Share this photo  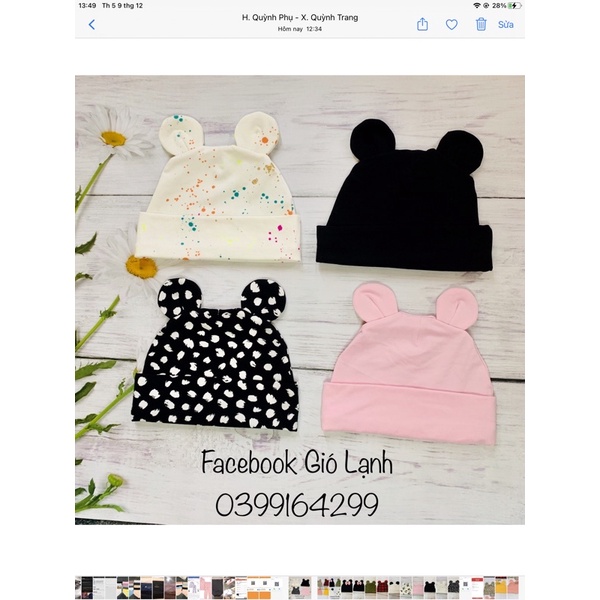(x=422, y=24)
